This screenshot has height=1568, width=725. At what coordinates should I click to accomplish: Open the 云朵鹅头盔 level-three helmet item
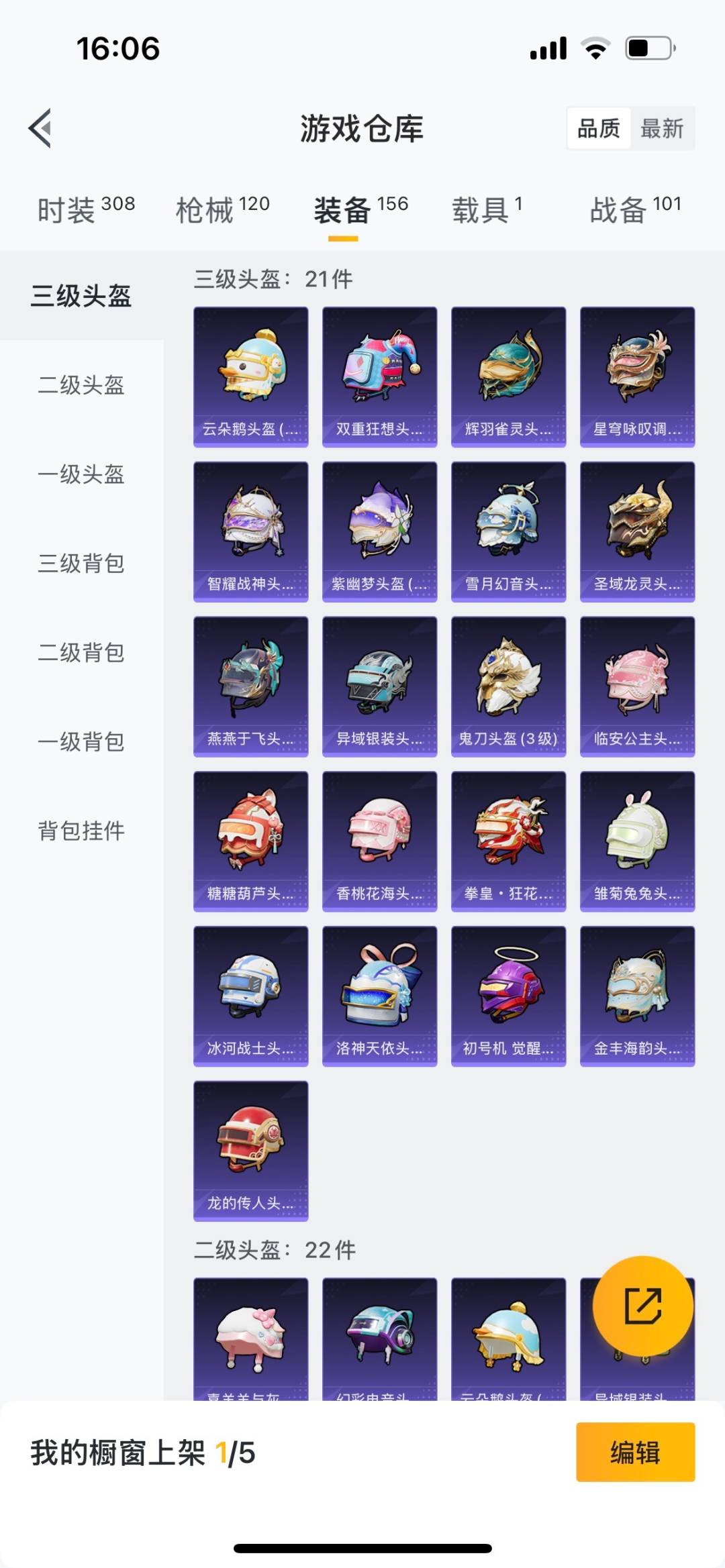click(250, 376)
